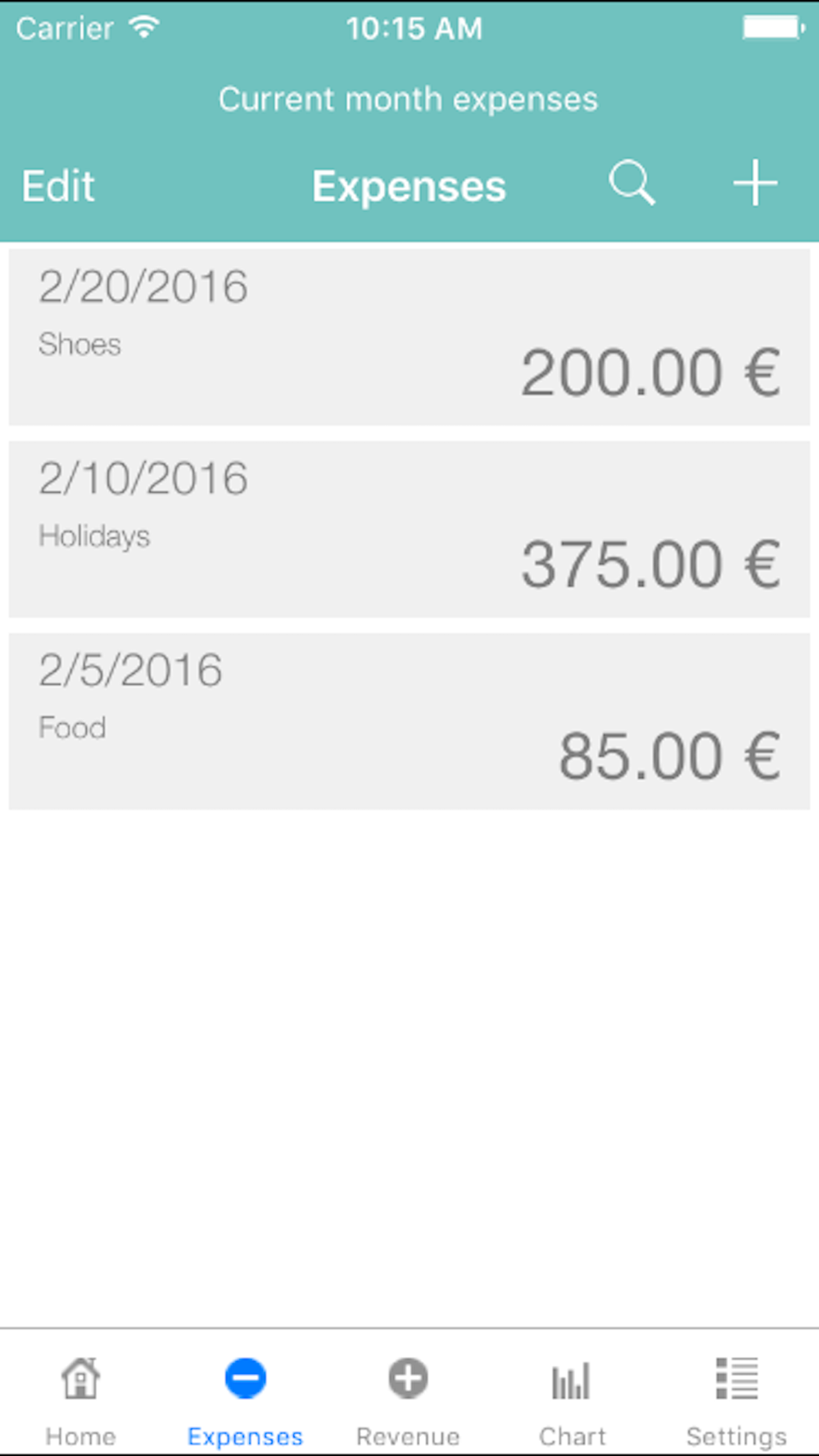Open the Holidays expense entry

click(409, 529)
